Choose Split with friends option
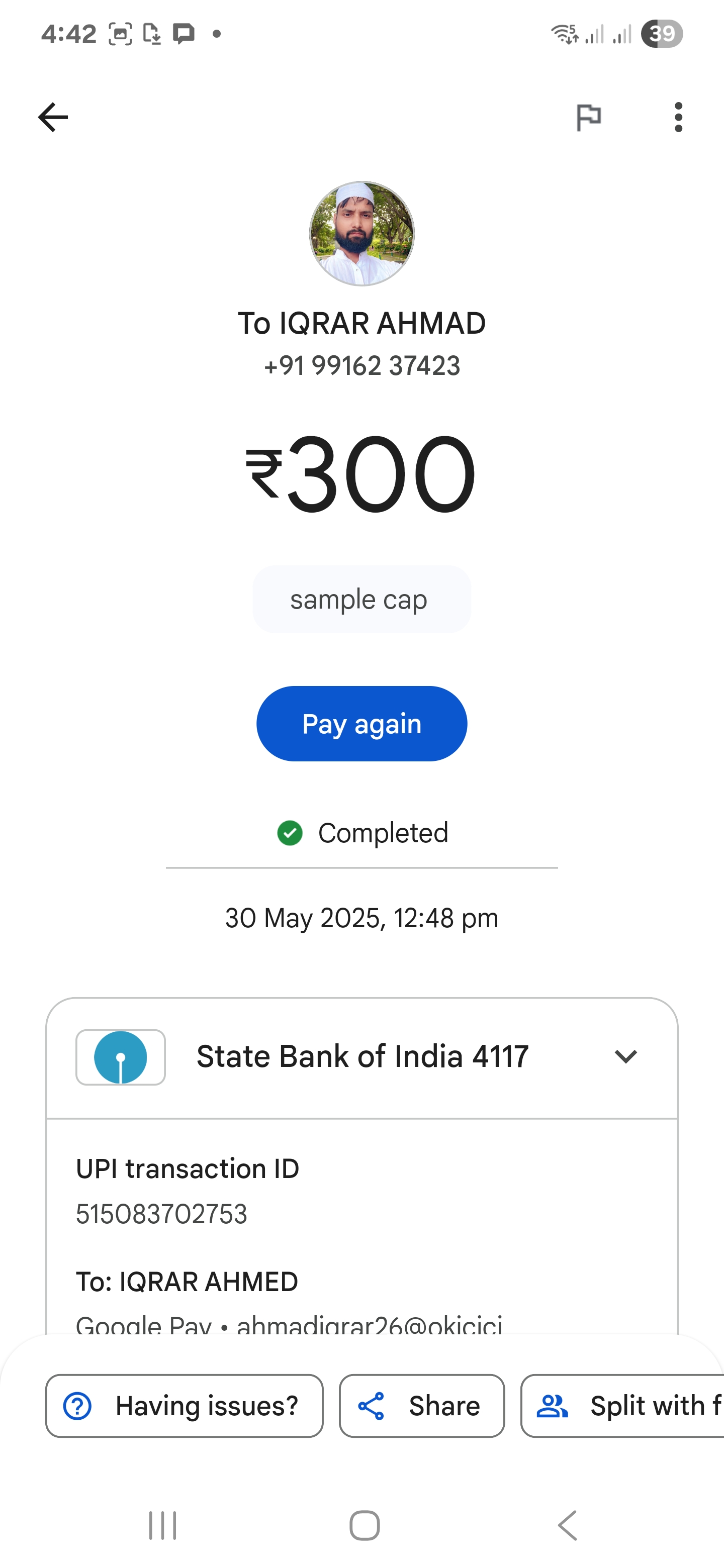 coord(623,1406)
